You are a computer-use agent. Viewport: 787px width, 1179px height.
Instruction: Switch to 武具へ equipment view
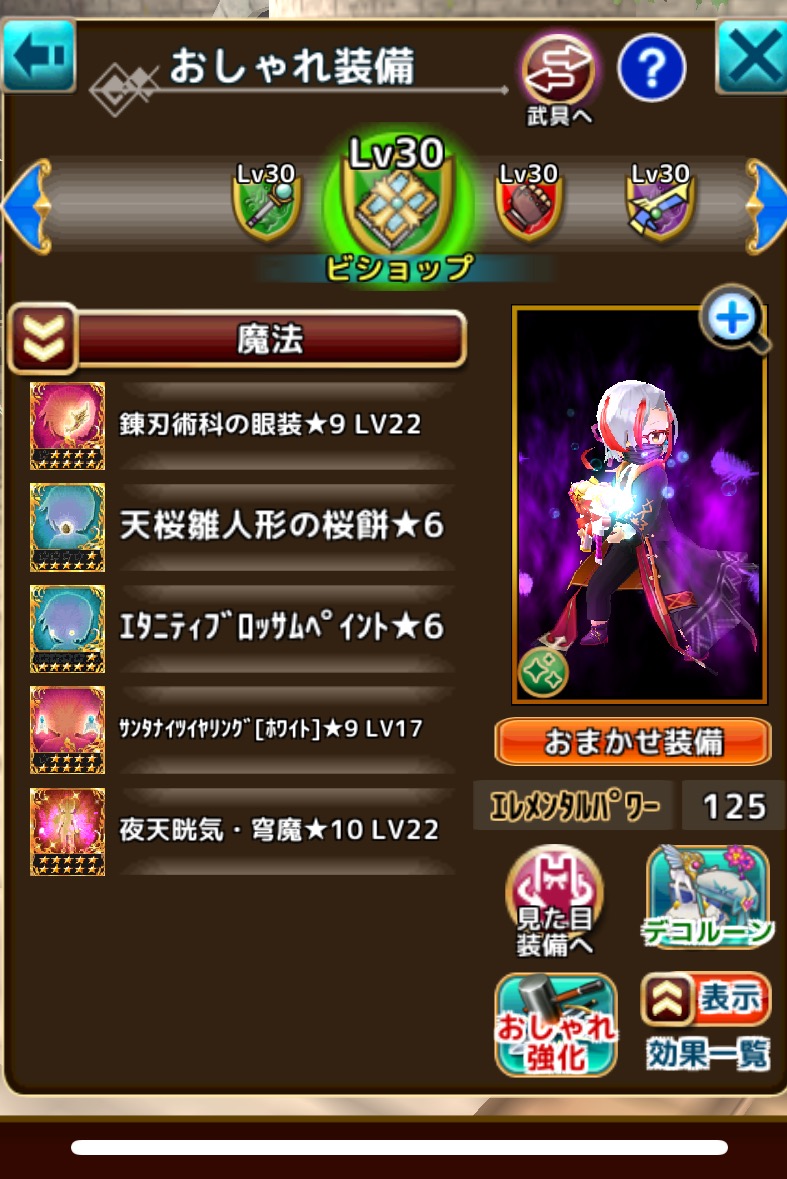[x=558, y=75]
